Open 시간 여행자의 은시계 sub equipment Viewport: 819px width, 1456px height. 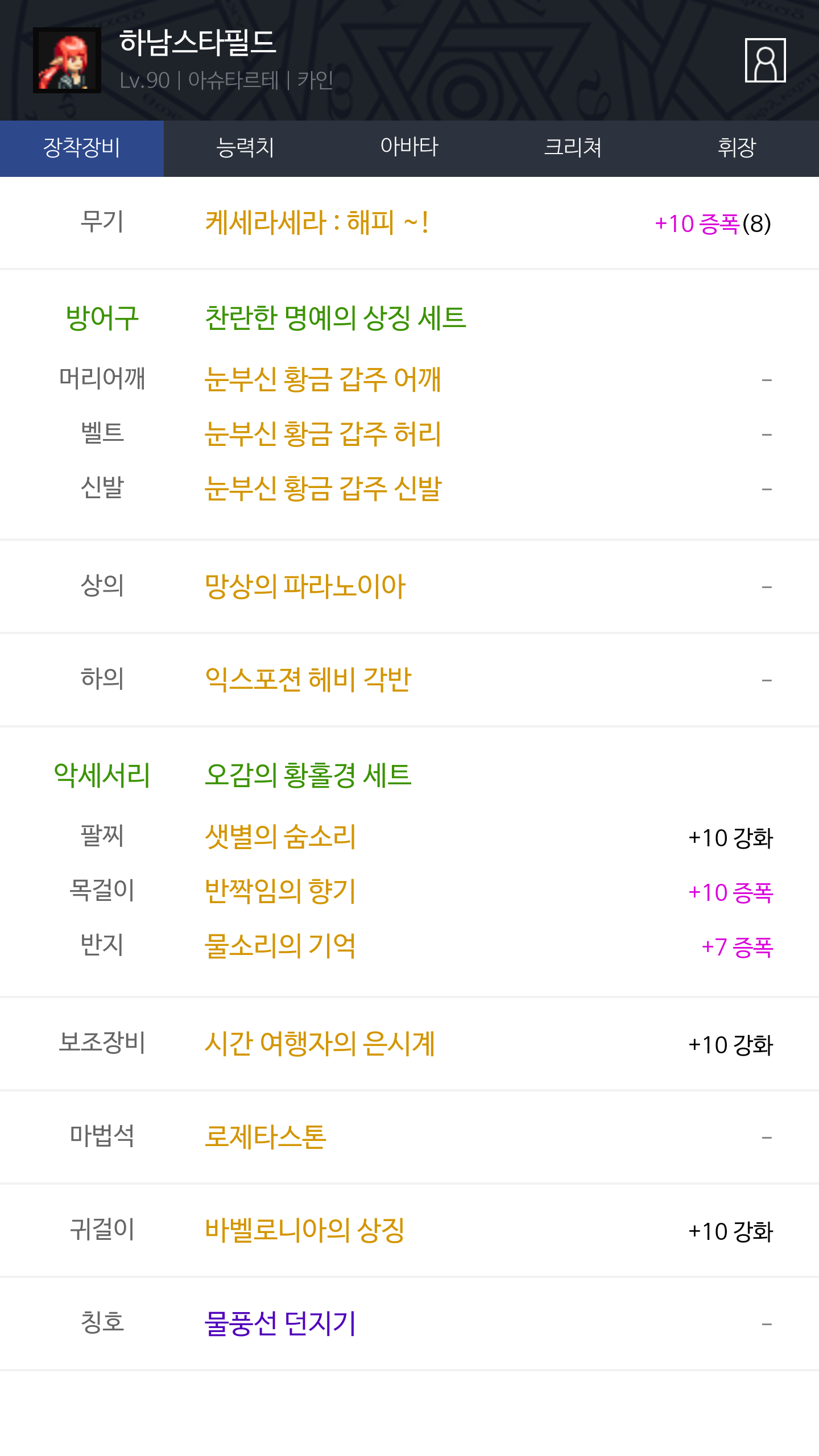click(x=320, y=1044)
